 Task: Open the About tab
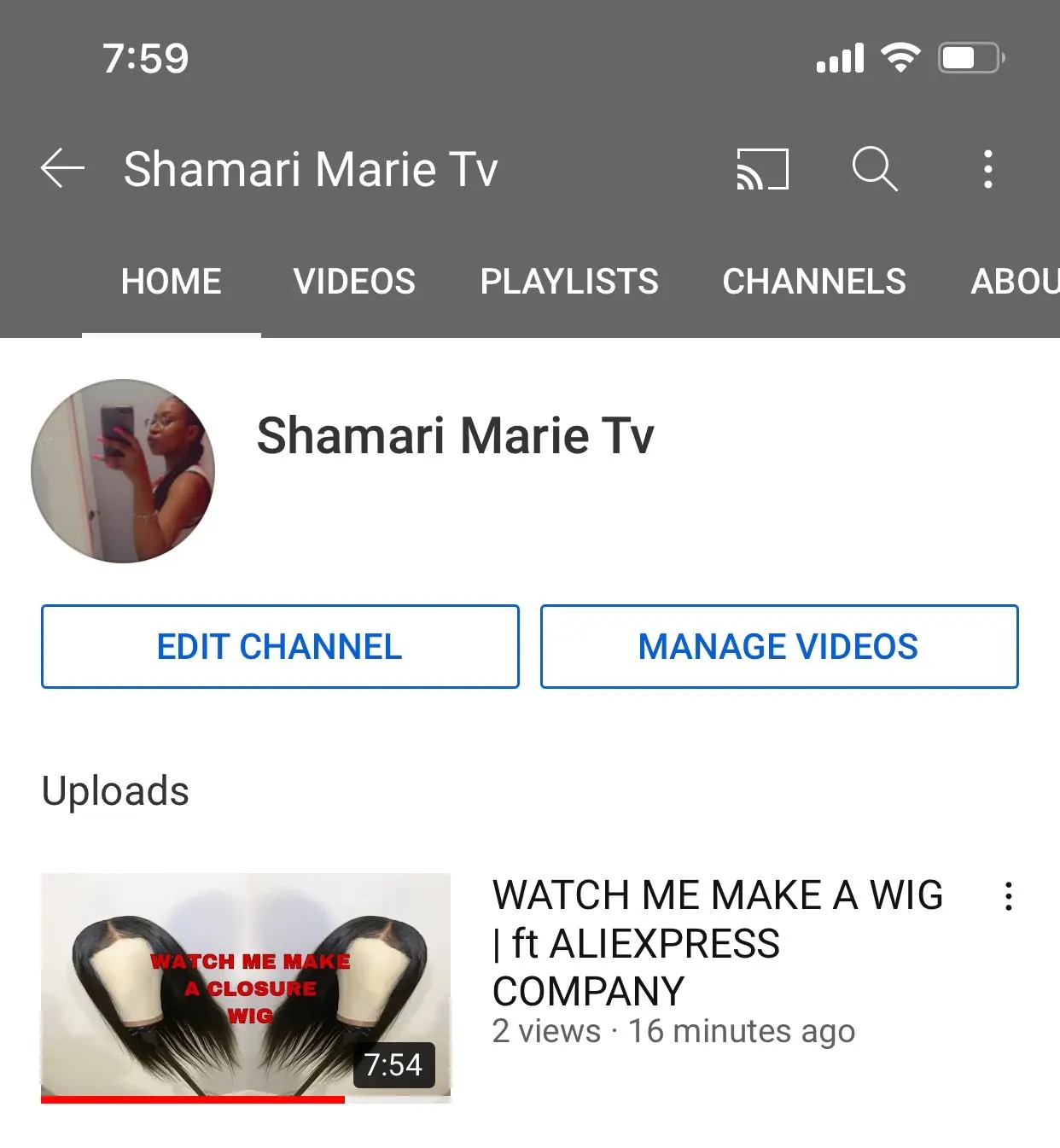point(1014,282)
